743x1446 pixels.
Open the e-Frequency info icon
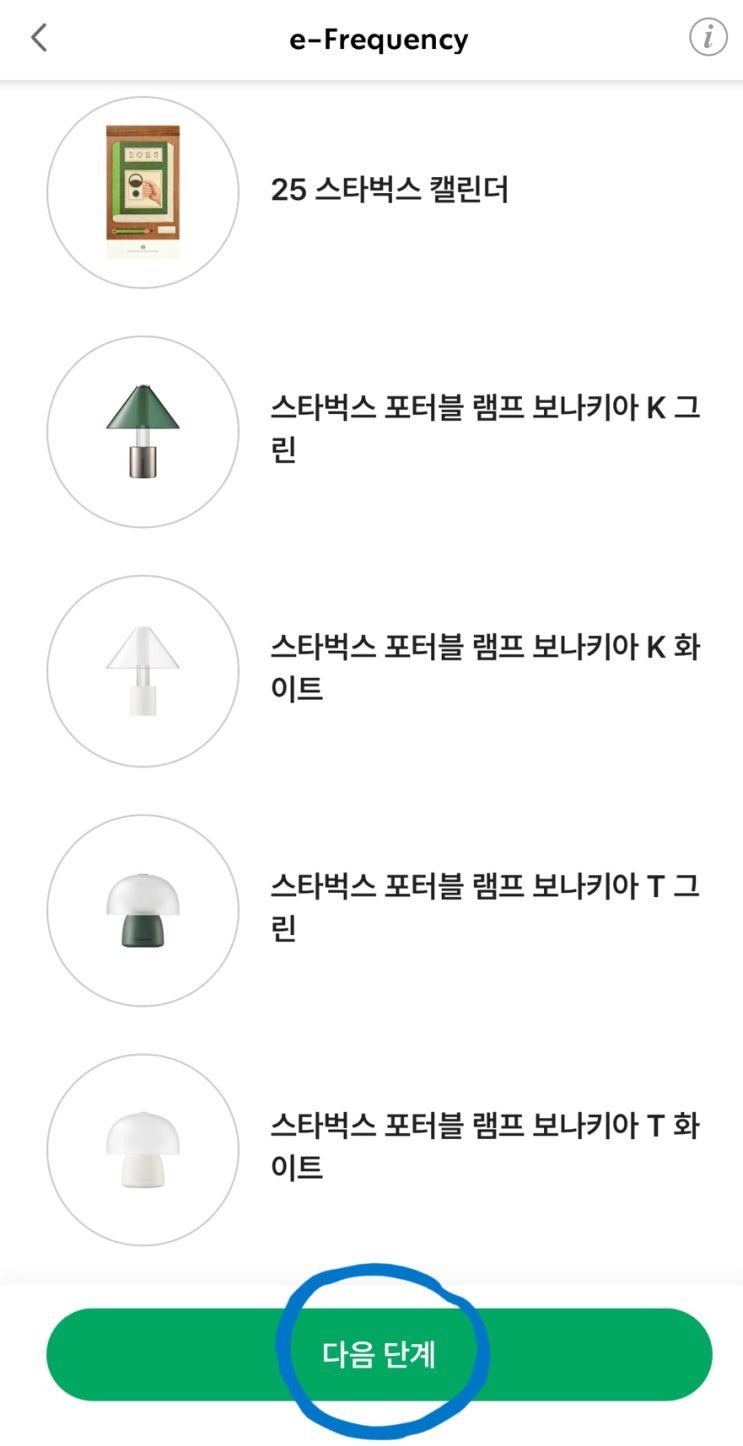[x=708, y=38]
